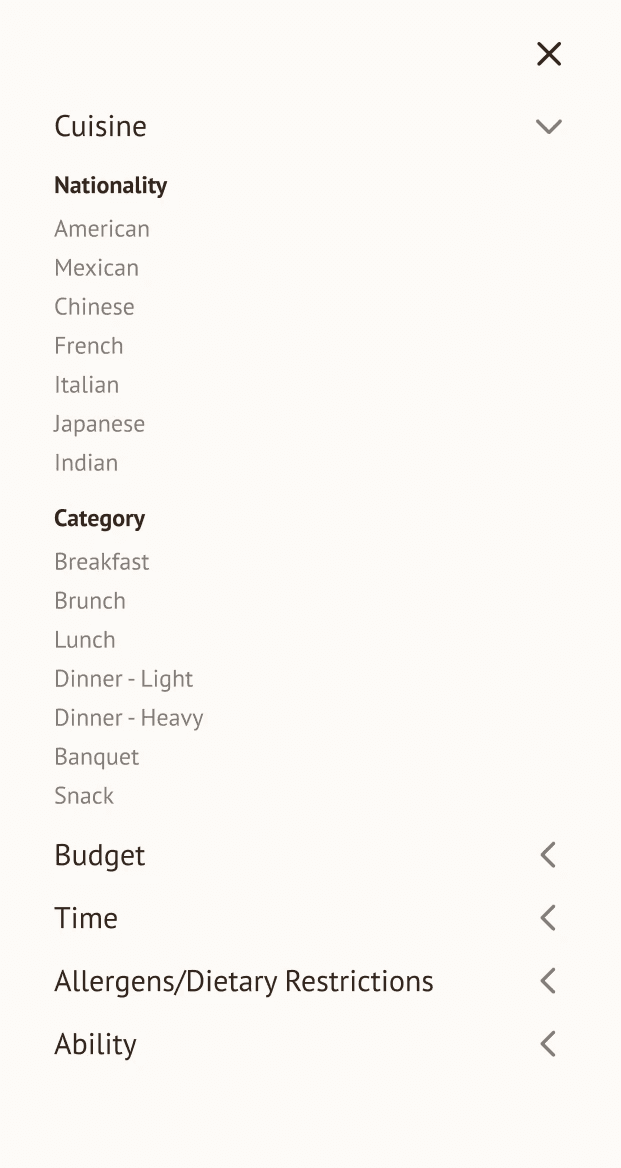Select the Brunch category
The height and width of the screenshot is (1168, 621).
pos(90,601)
